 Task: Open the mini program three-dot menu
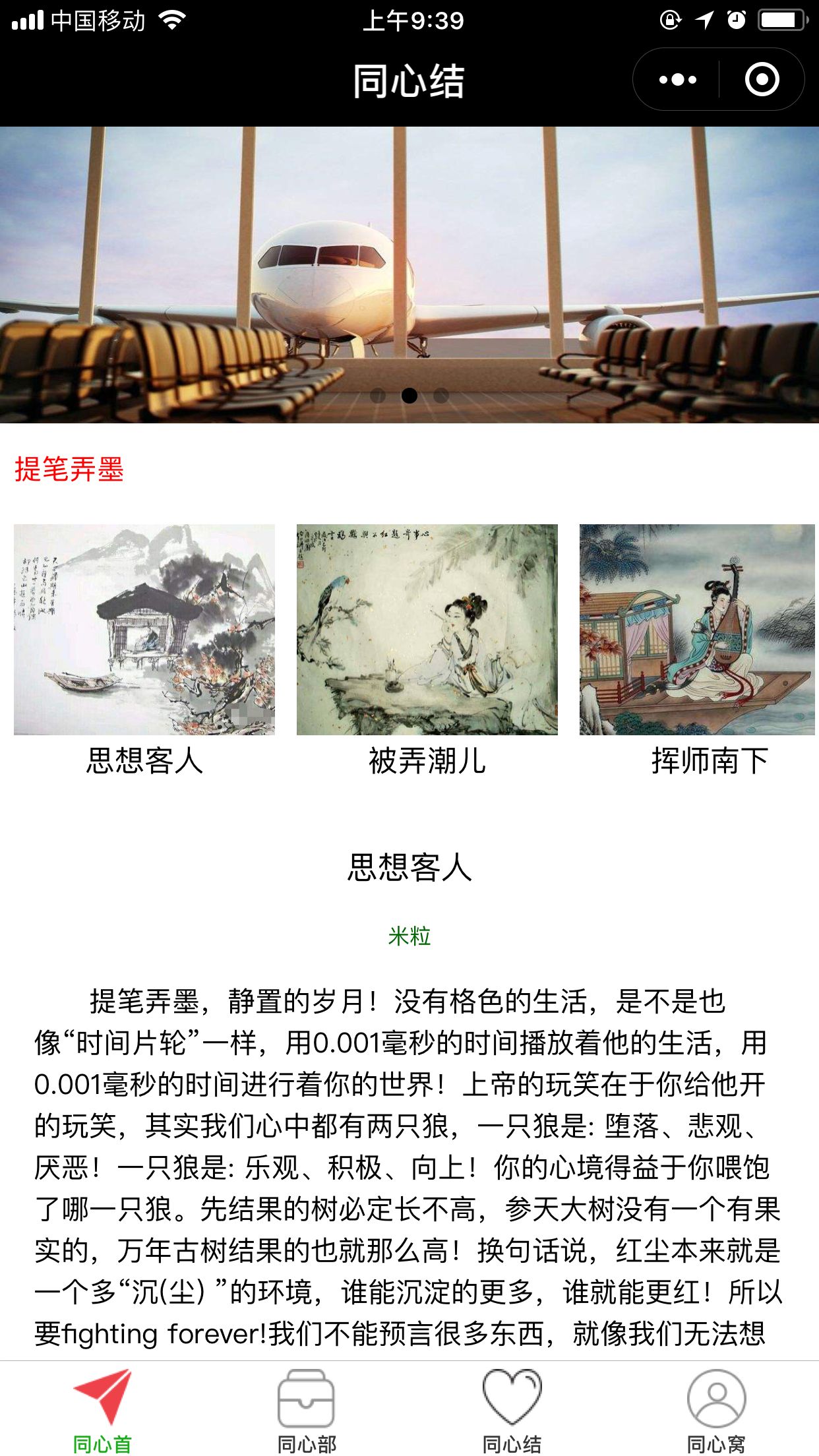click(x=677, y=80)
